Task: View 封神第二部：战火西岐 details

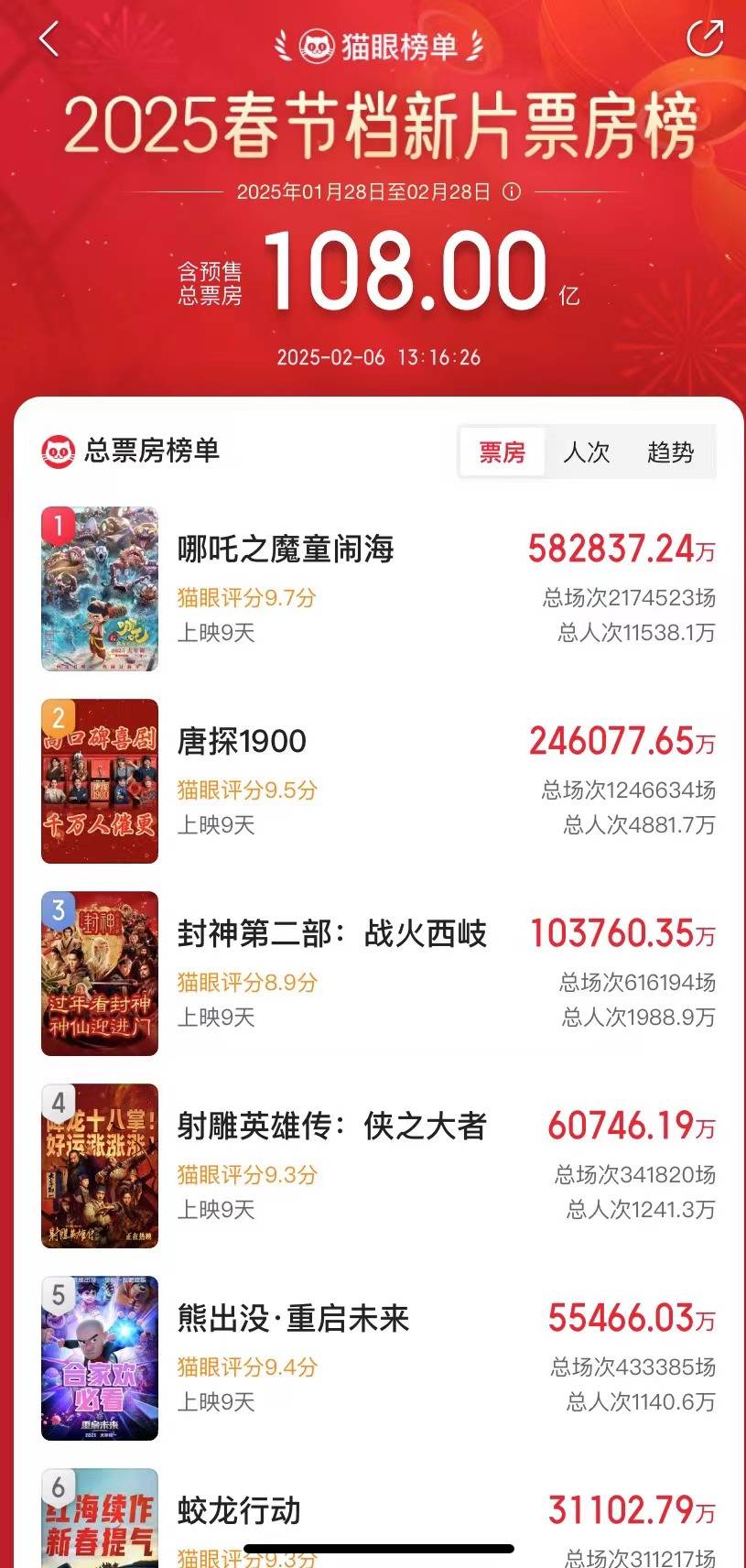Action: point(331,934)
